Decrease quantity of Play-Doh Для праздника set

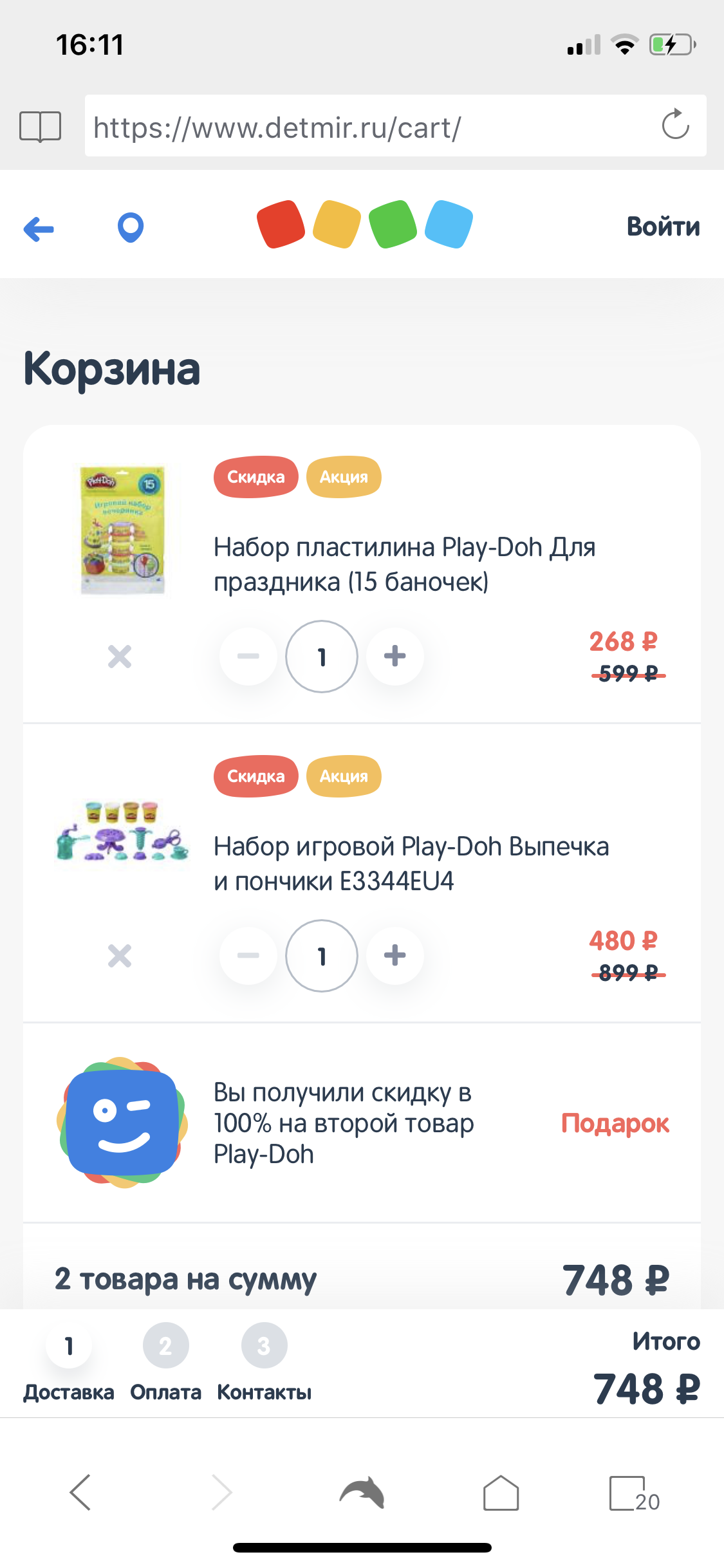pyautogui.click(x=248, y=656)
